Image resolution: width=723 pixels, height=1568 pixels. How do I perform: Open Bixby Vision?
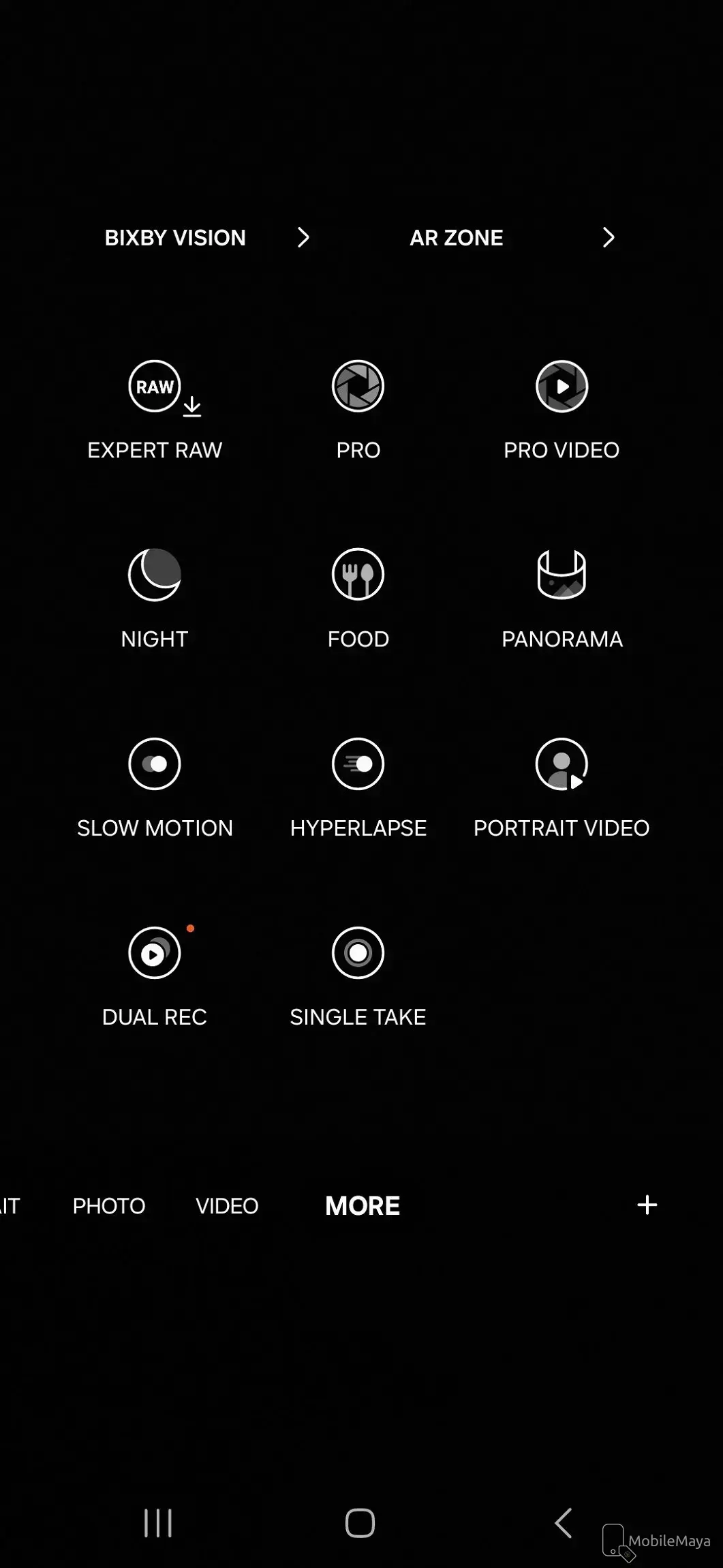[x=204, y=237]
